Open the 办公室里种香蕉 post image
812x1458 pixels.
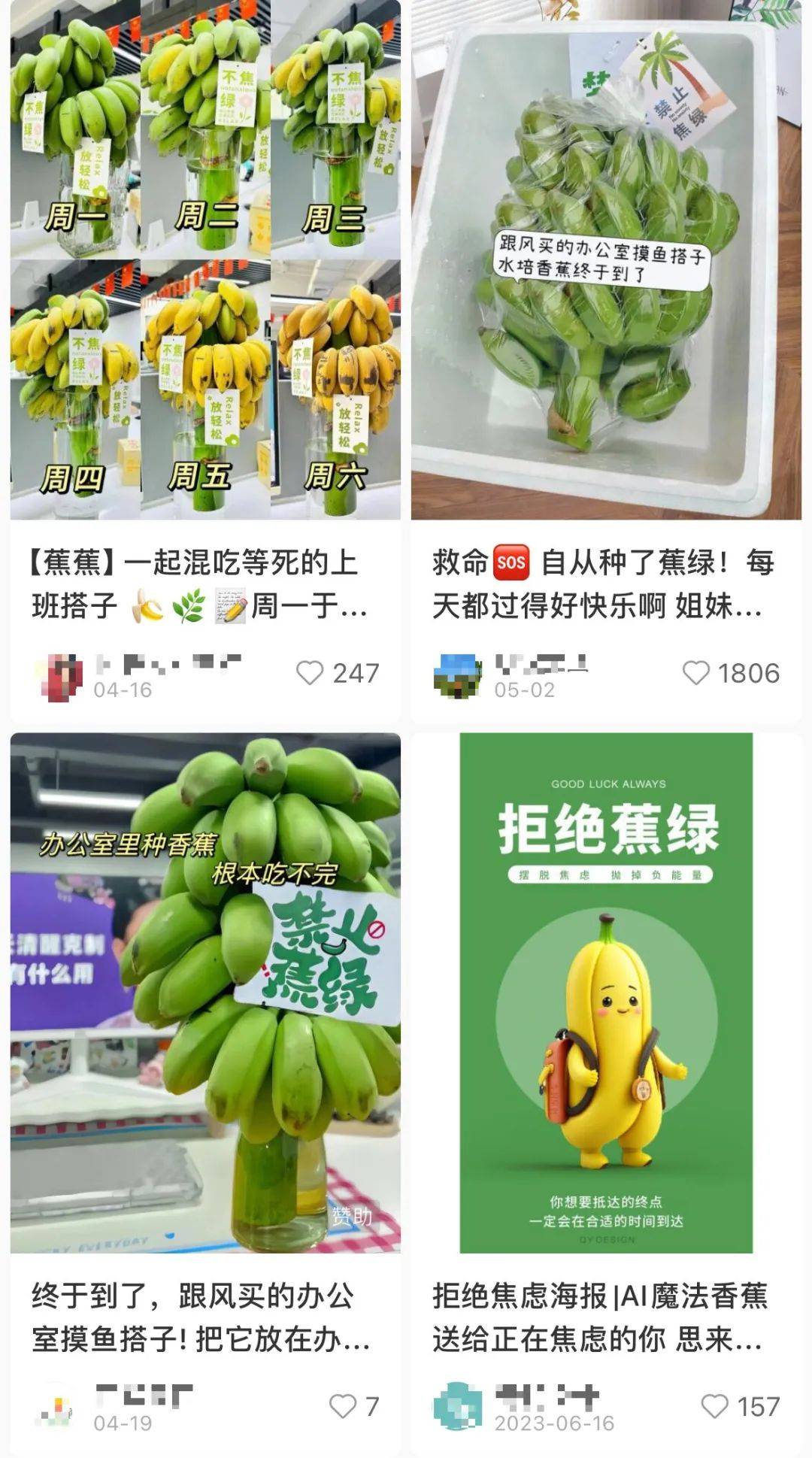pos(205,993)
